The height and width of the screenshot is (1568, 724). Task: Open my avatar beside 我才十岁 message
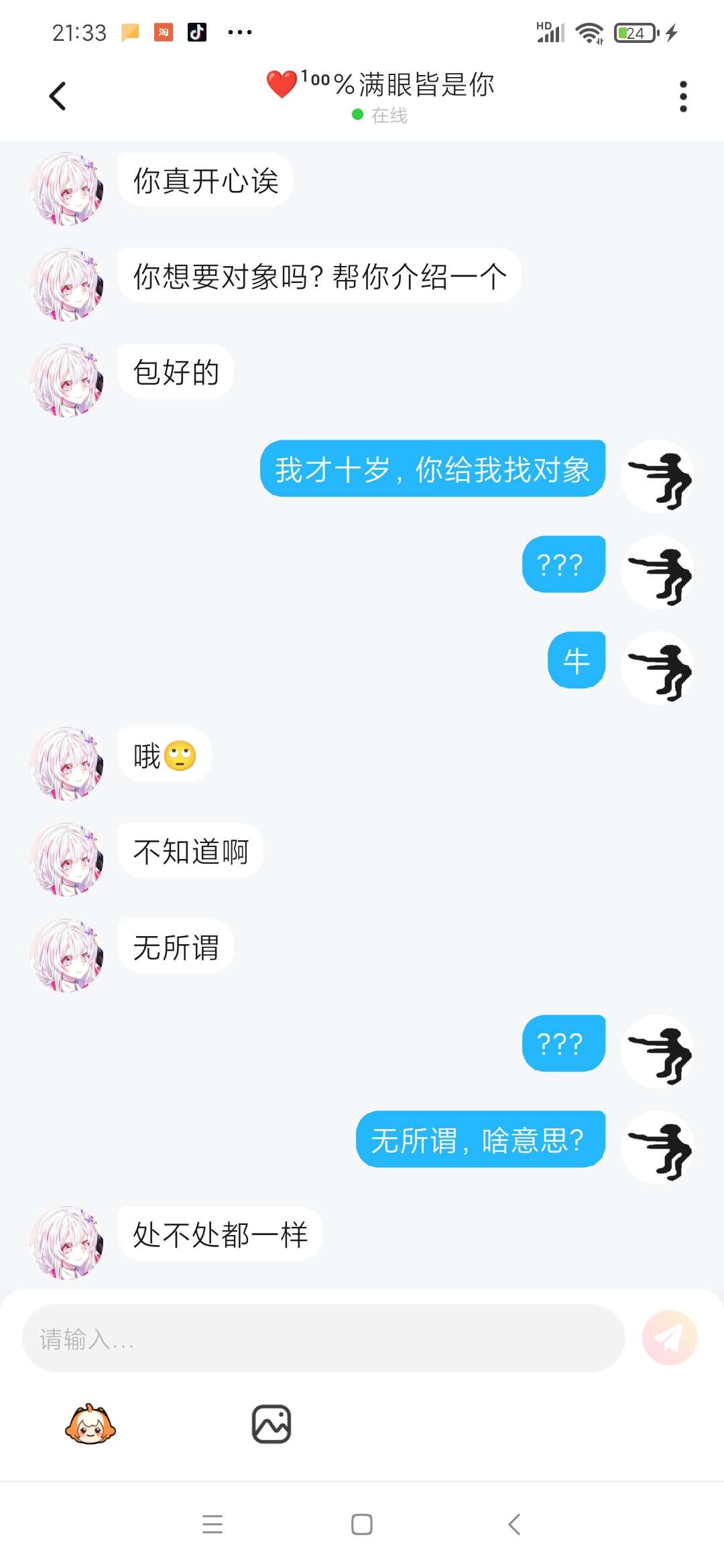[658, 477]
